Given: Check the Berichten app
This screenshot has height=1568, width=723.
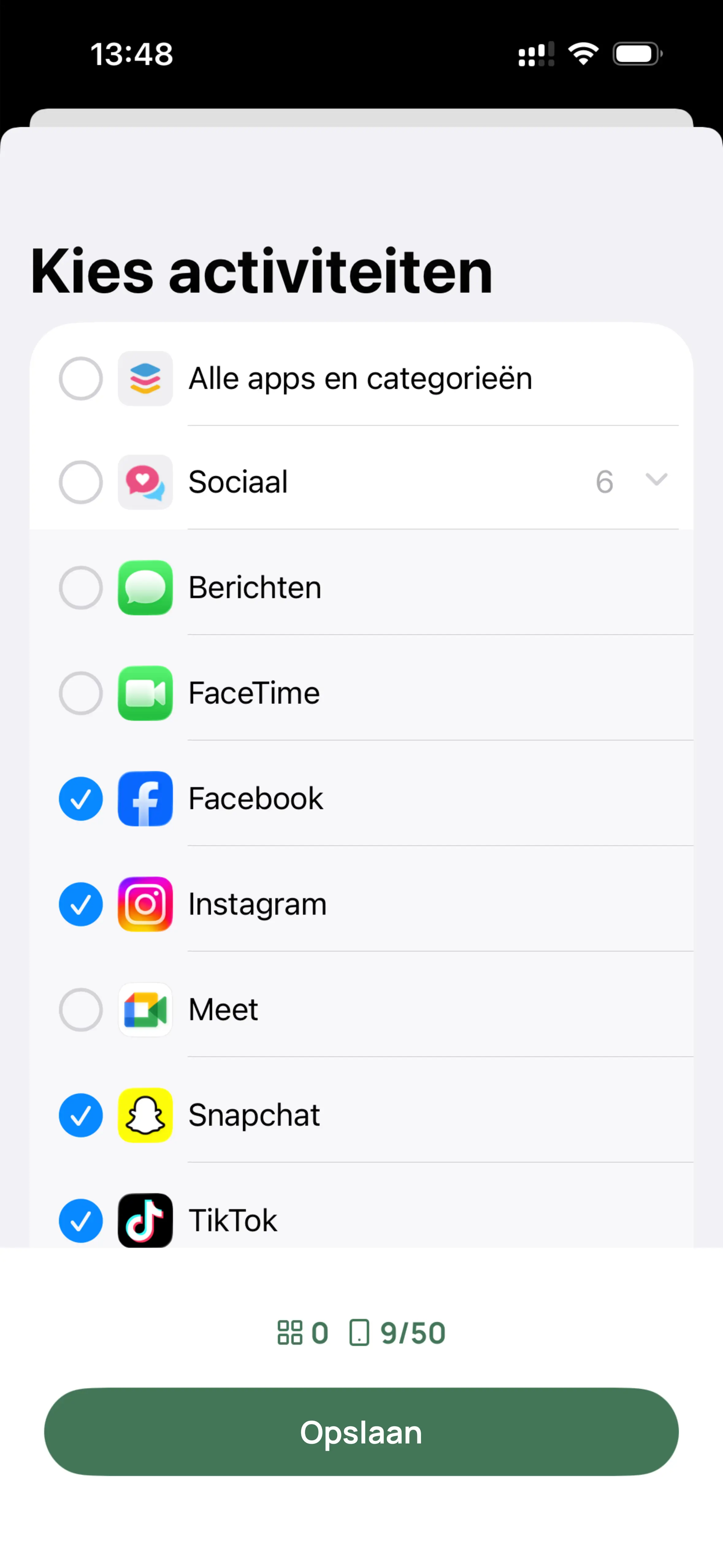Looking at the screenshot, I should point(81,588).
